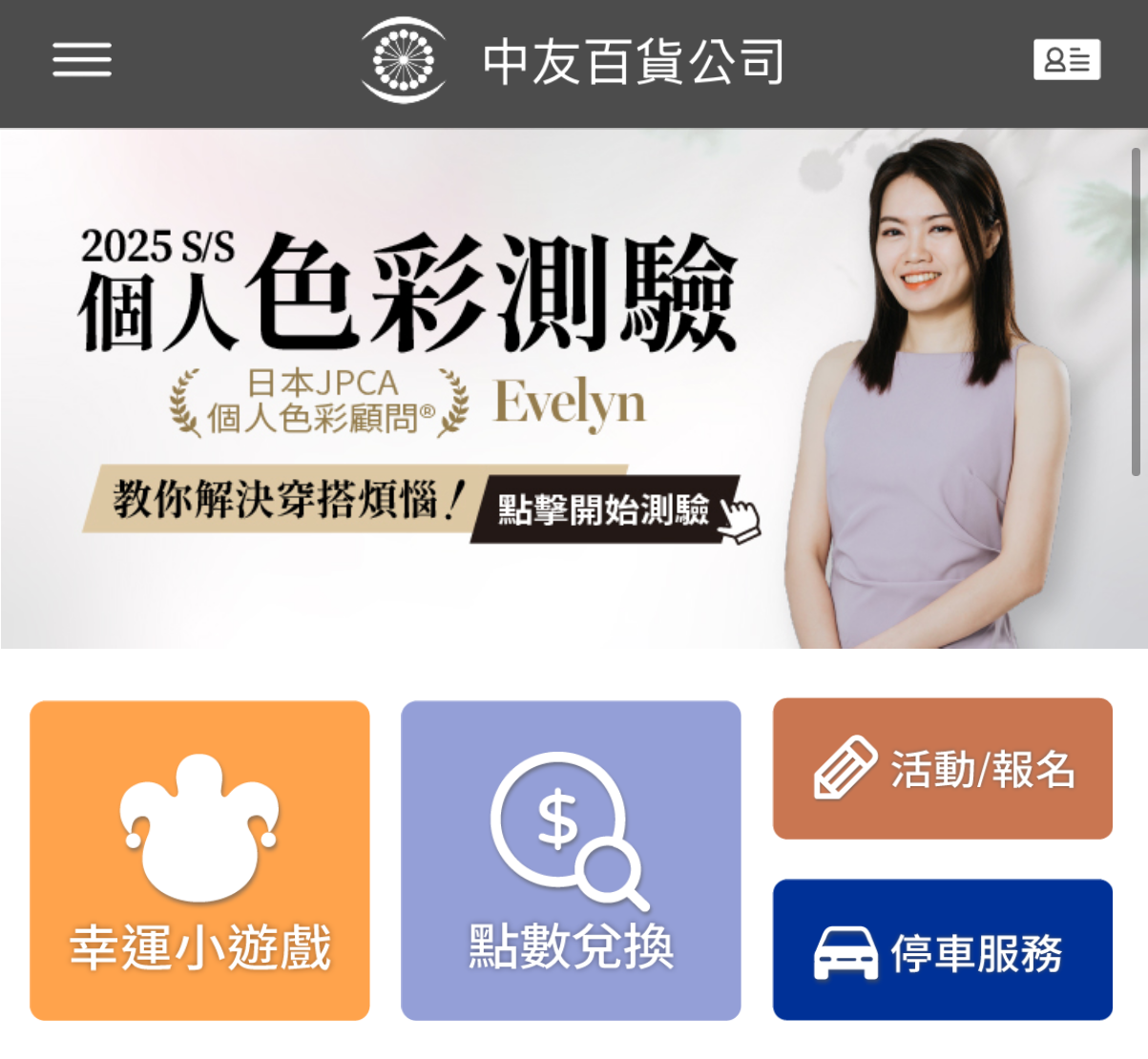Open the 幸運小遊戲 tile
The width and height of the screenshot is (1148, 1059).
199,861
